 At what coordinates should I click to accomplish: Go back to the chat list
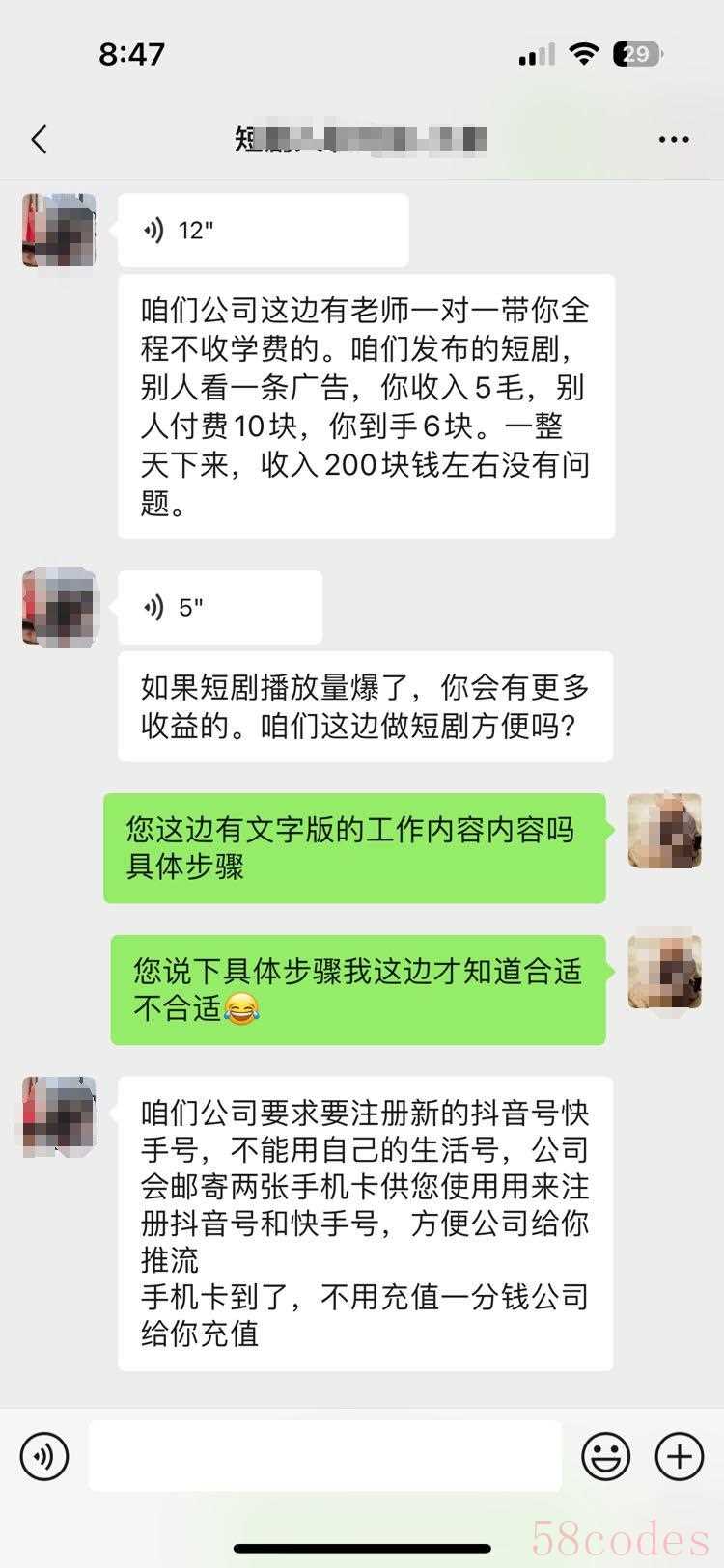[x=40, y=140]
